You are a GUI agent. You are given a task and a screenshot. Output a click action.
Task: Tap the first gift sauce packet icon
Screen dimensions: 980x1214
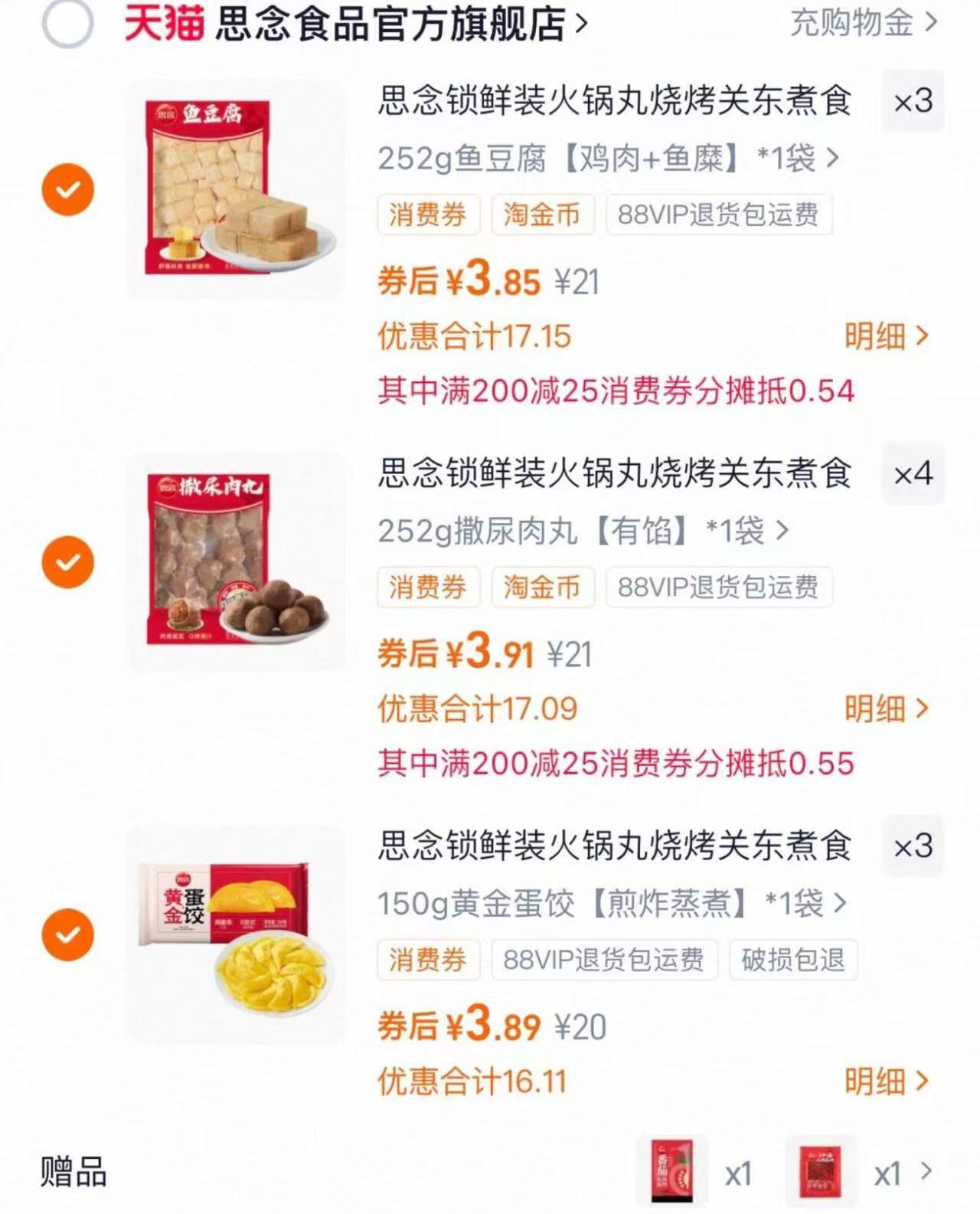pyautogui.click(x=671, y=1169)
